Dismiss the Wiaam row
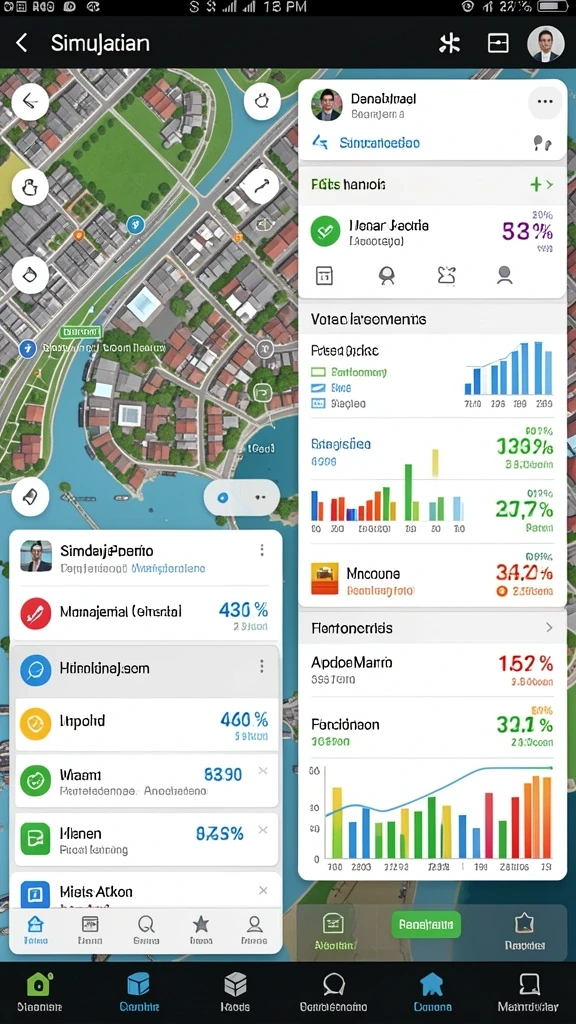This screenshot has height=1024, width=576. 263,771
